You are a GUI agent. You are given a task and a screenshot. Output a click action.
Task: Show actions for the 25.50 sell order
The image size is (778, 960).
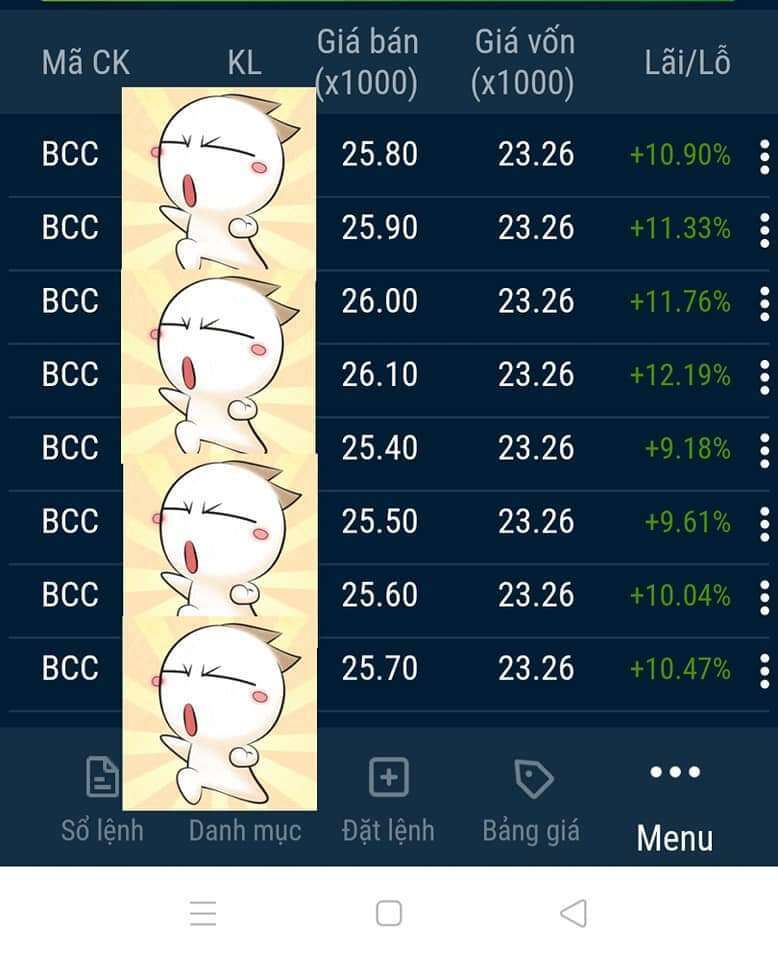coord(764,522)
